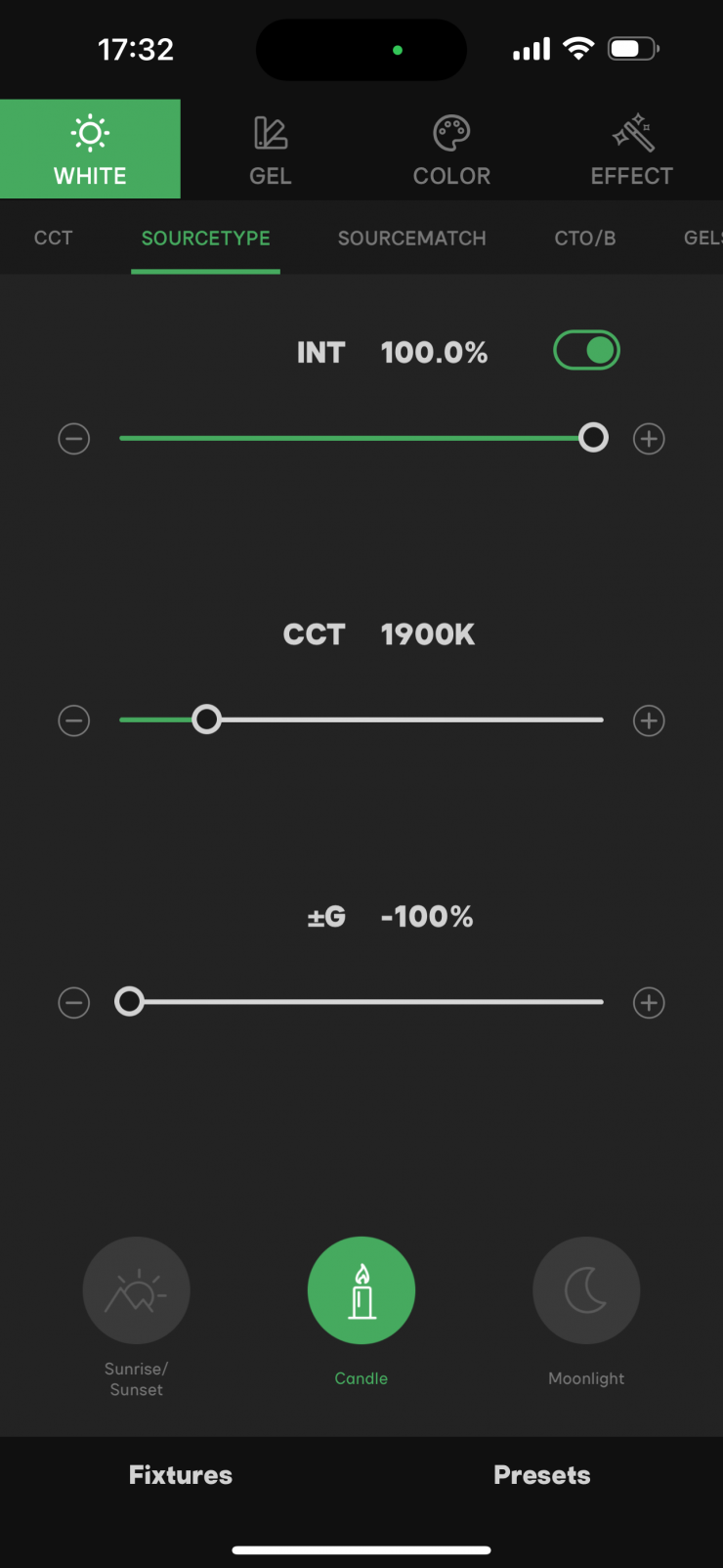Select the SOURCEMATCH sub-tab
Screen dimensions: 723x1568
pos(411,238)
